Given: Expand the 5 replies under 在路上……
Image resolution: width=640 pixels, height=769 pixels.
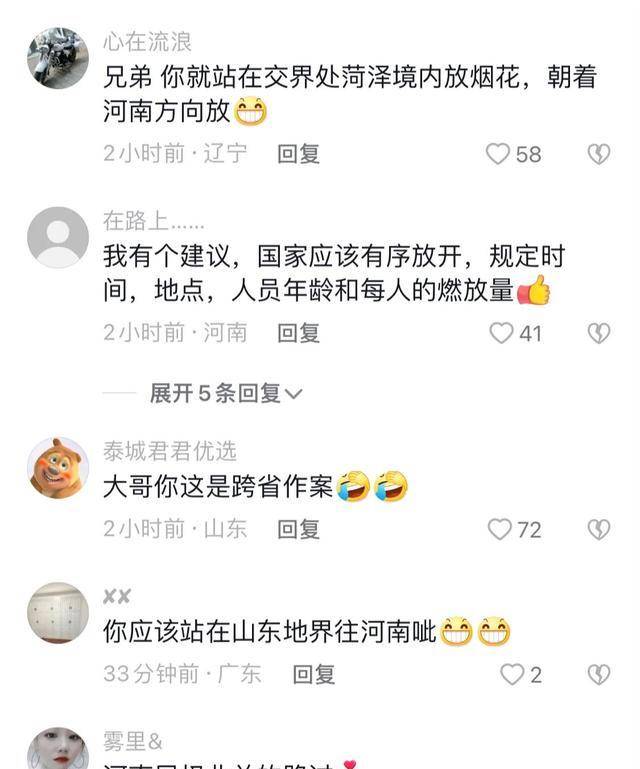Looking at the screenshot, I should click(x=225, y=394).
